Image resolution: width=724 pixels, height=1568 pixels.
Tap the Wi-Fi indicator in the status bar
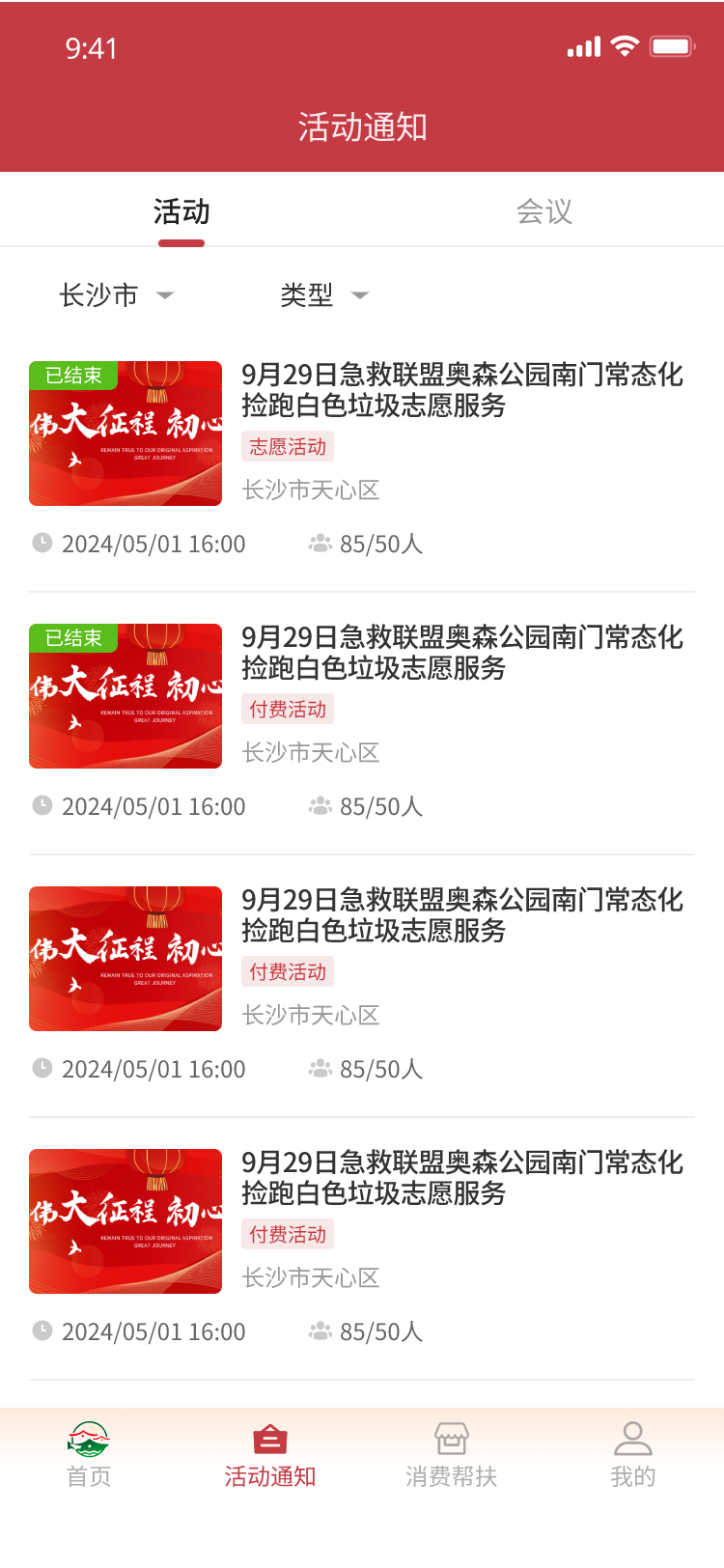coord(626,44)
